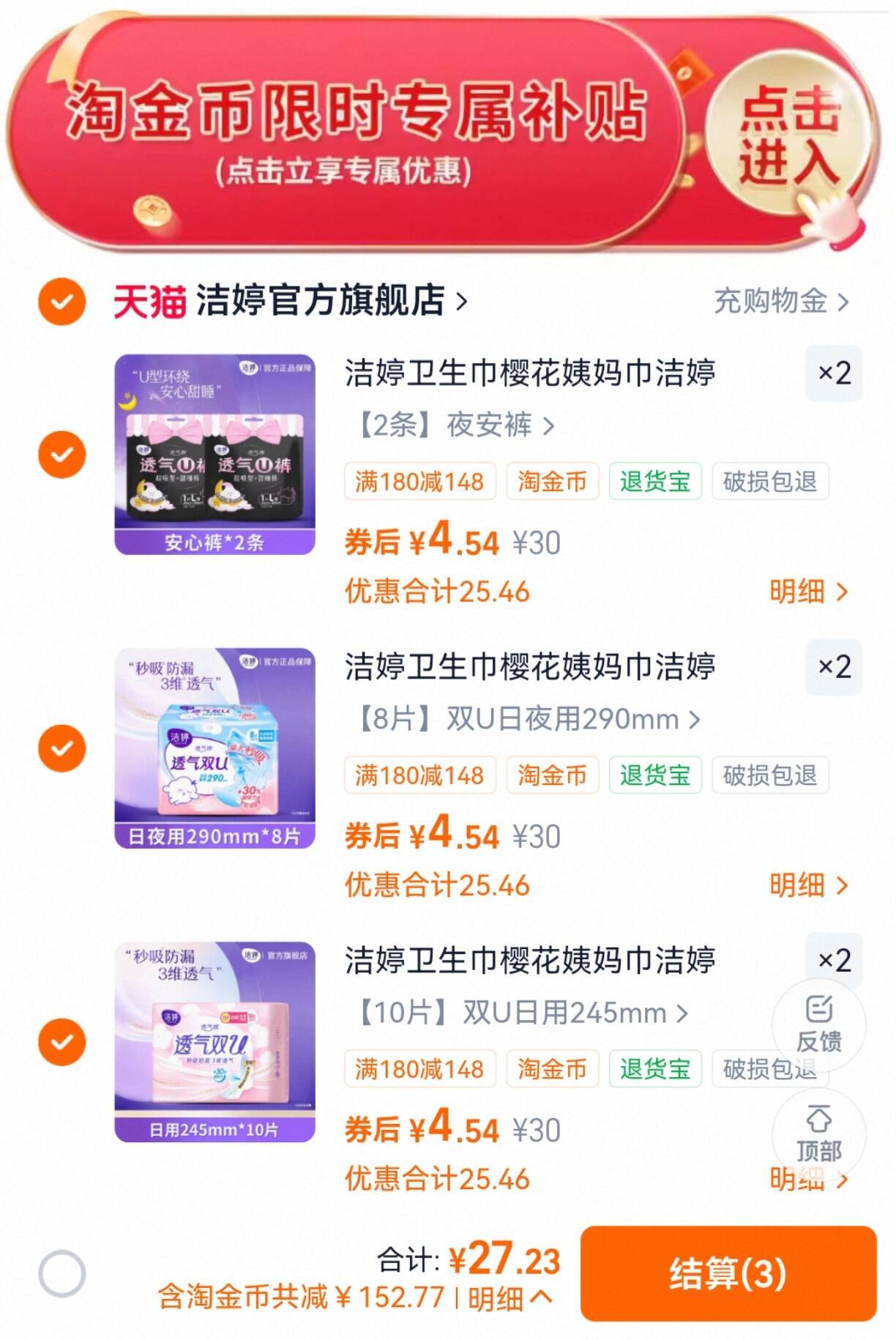This screenshot has width=896, height=1340.
Task: Tap 结算(3) to check out
Action: point(728,1273)
